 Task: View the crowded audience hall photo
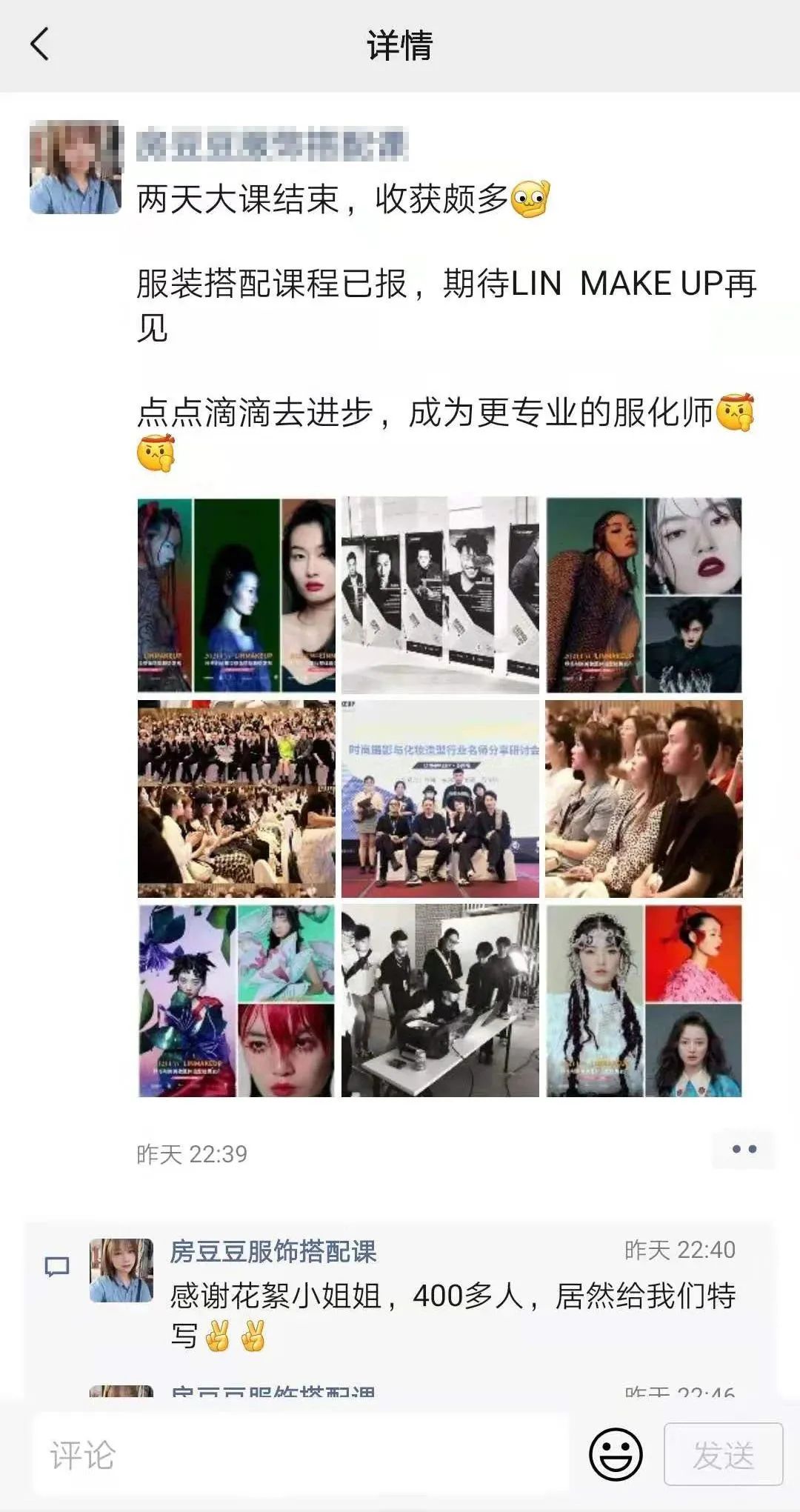(x=236, y=799)
